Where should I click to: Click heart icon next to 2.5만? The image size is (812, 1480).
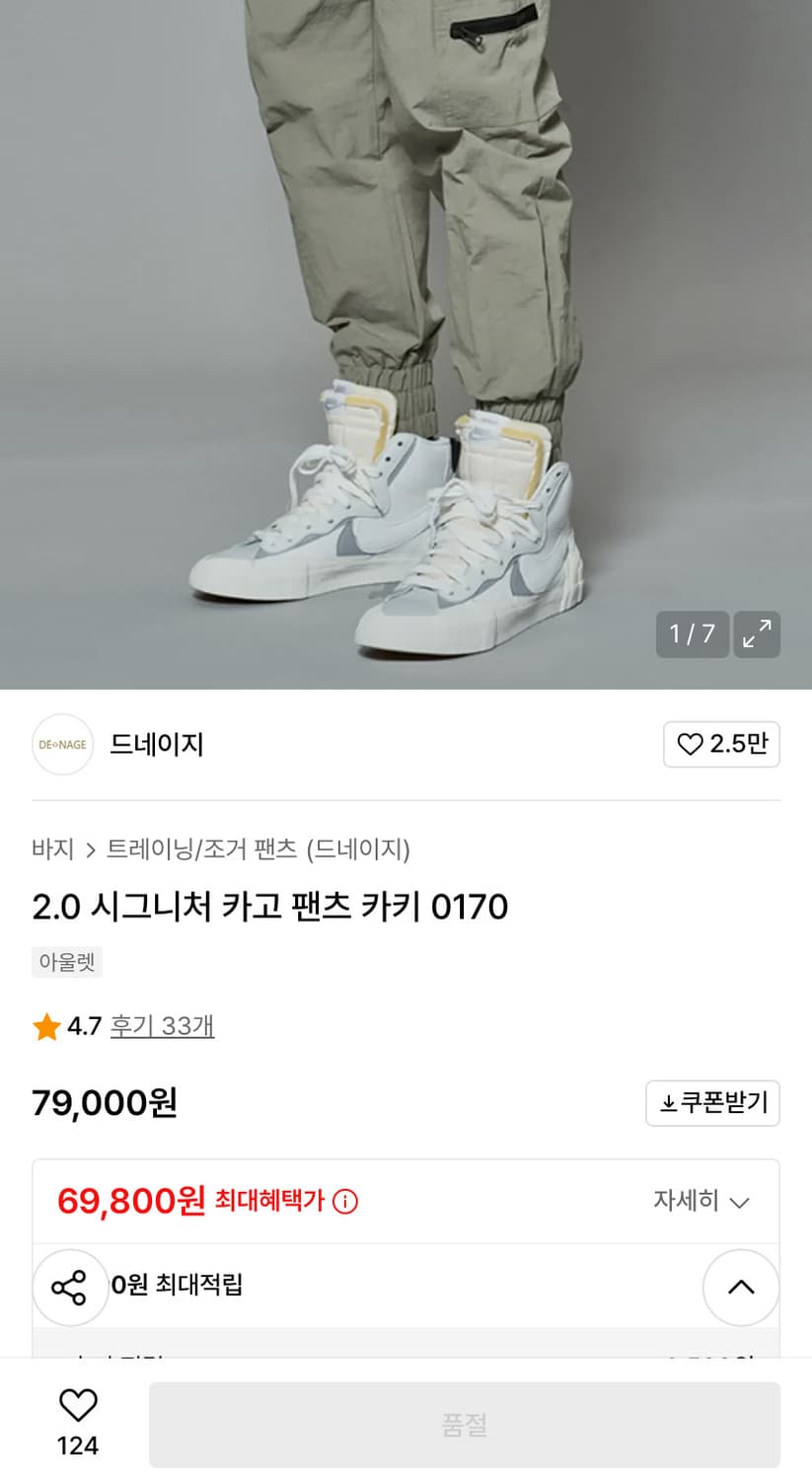pos(692,745)
